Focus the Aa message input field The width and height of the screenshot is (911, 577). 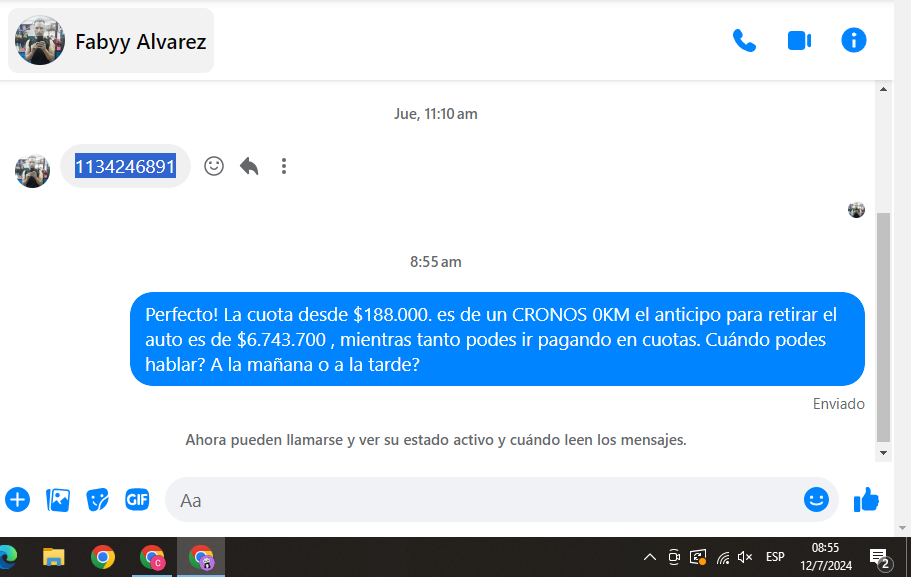pos(480,499)
